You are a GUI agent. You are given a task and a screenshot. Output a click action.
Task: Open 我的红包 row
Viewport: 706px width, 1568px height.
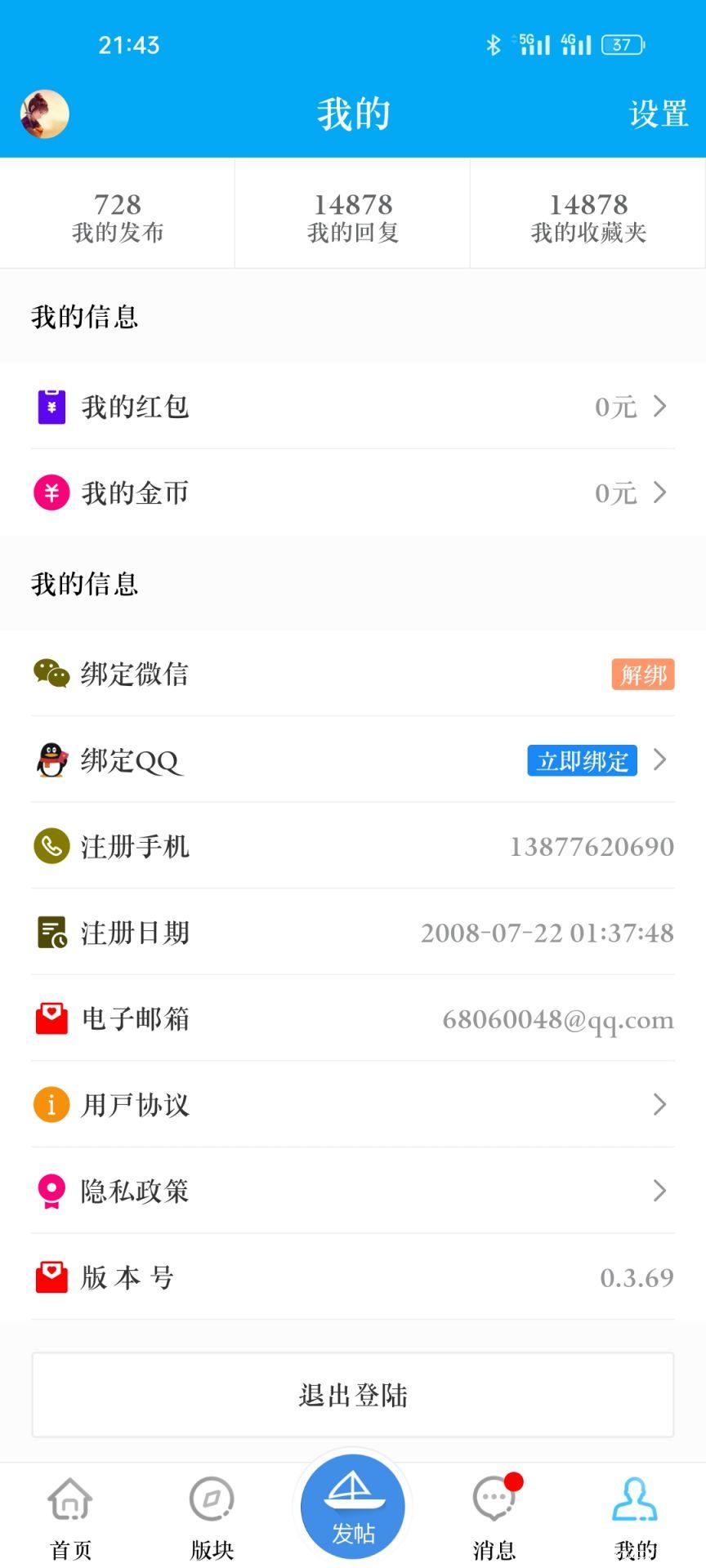pyautogui.click(x=353, y=407)
